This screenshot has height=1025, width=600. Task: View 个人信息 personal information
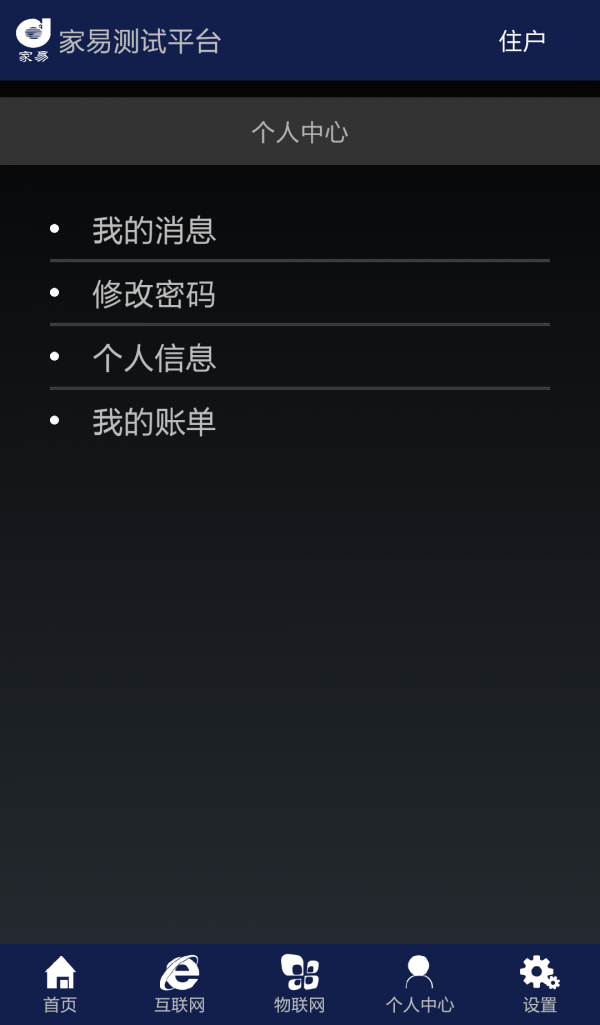click(x=154, y=358)
